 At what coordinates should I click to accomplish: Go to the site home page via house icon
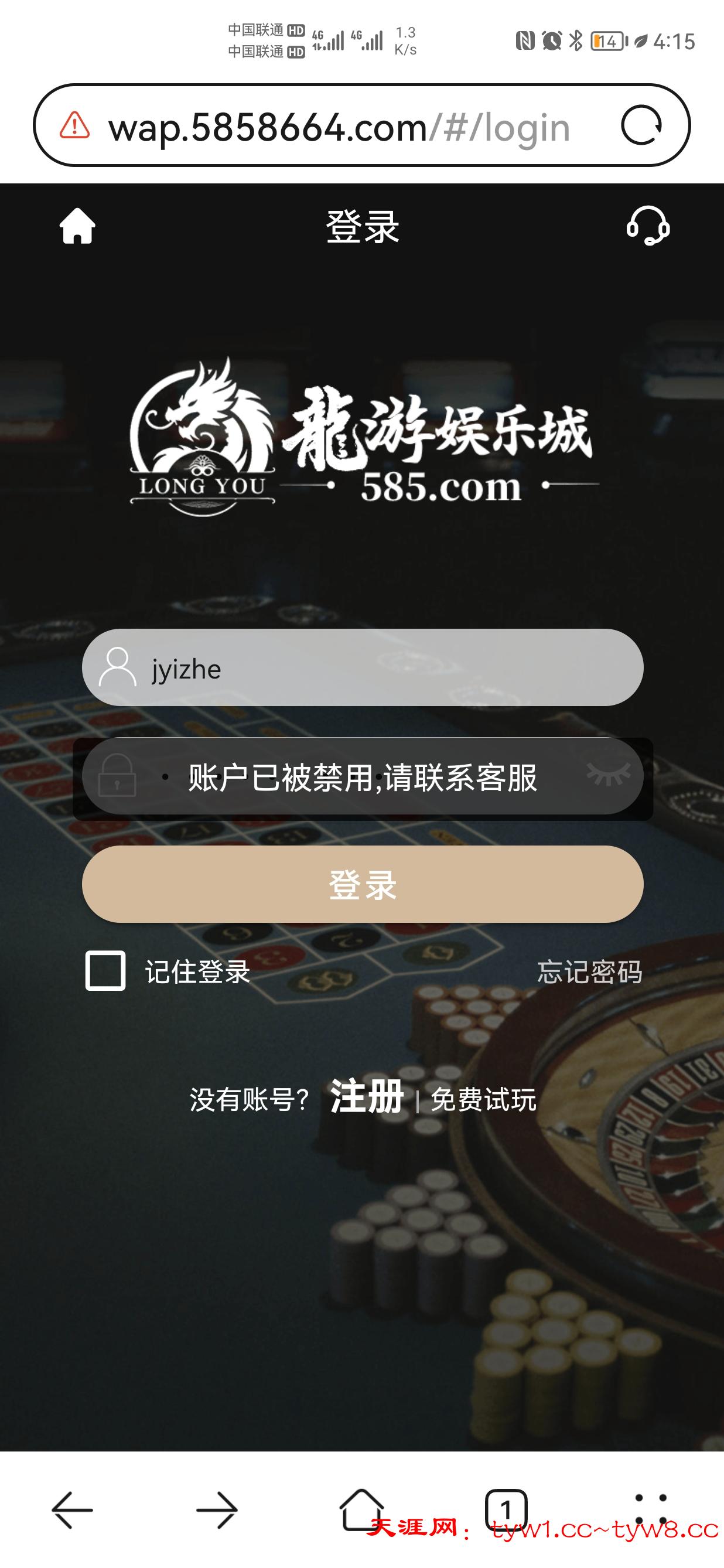coord(77,226)
